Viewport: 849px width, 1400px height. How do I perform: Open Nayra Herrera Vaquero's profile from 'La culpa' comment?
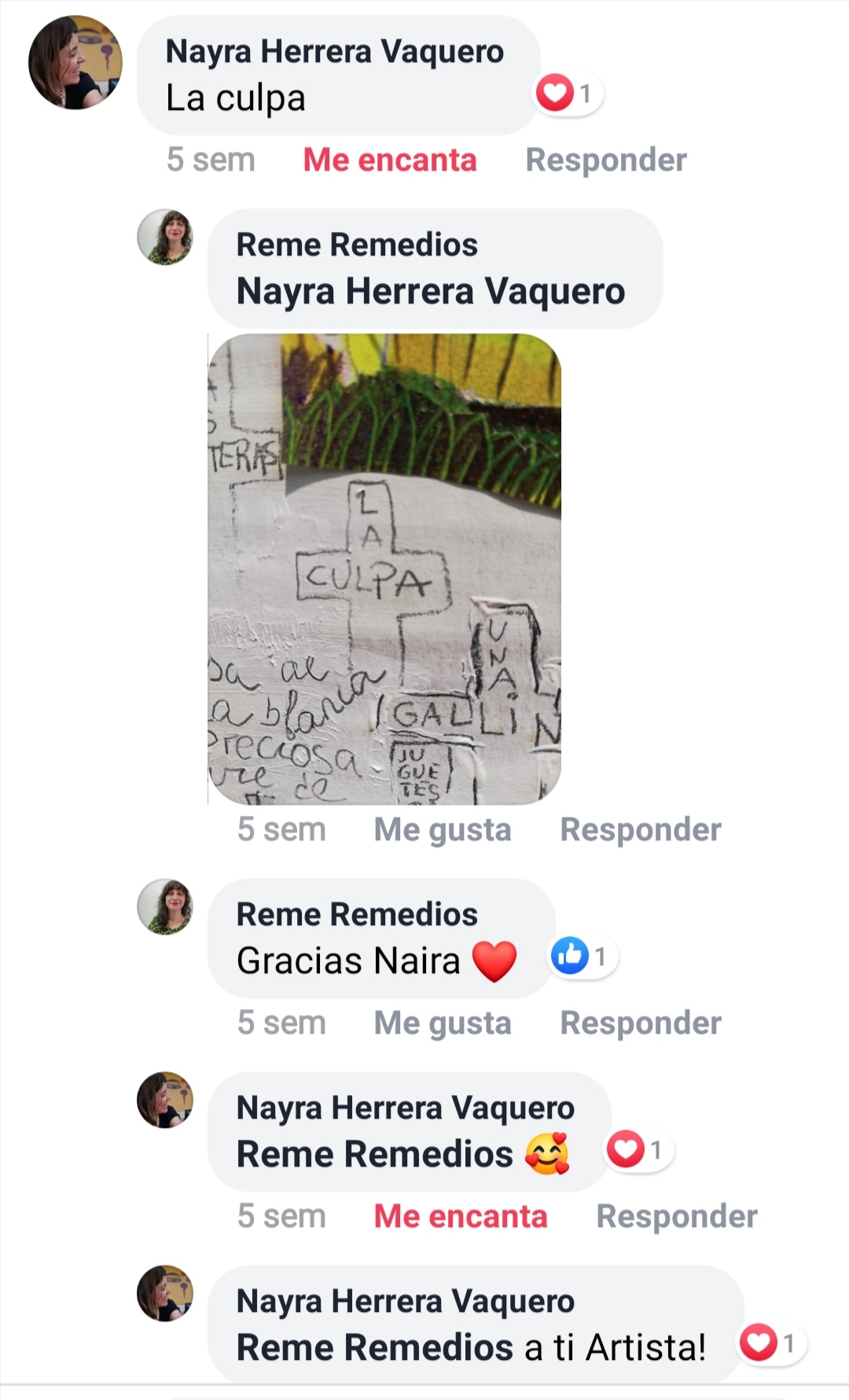pyautogui.click(x=334, y=52)
